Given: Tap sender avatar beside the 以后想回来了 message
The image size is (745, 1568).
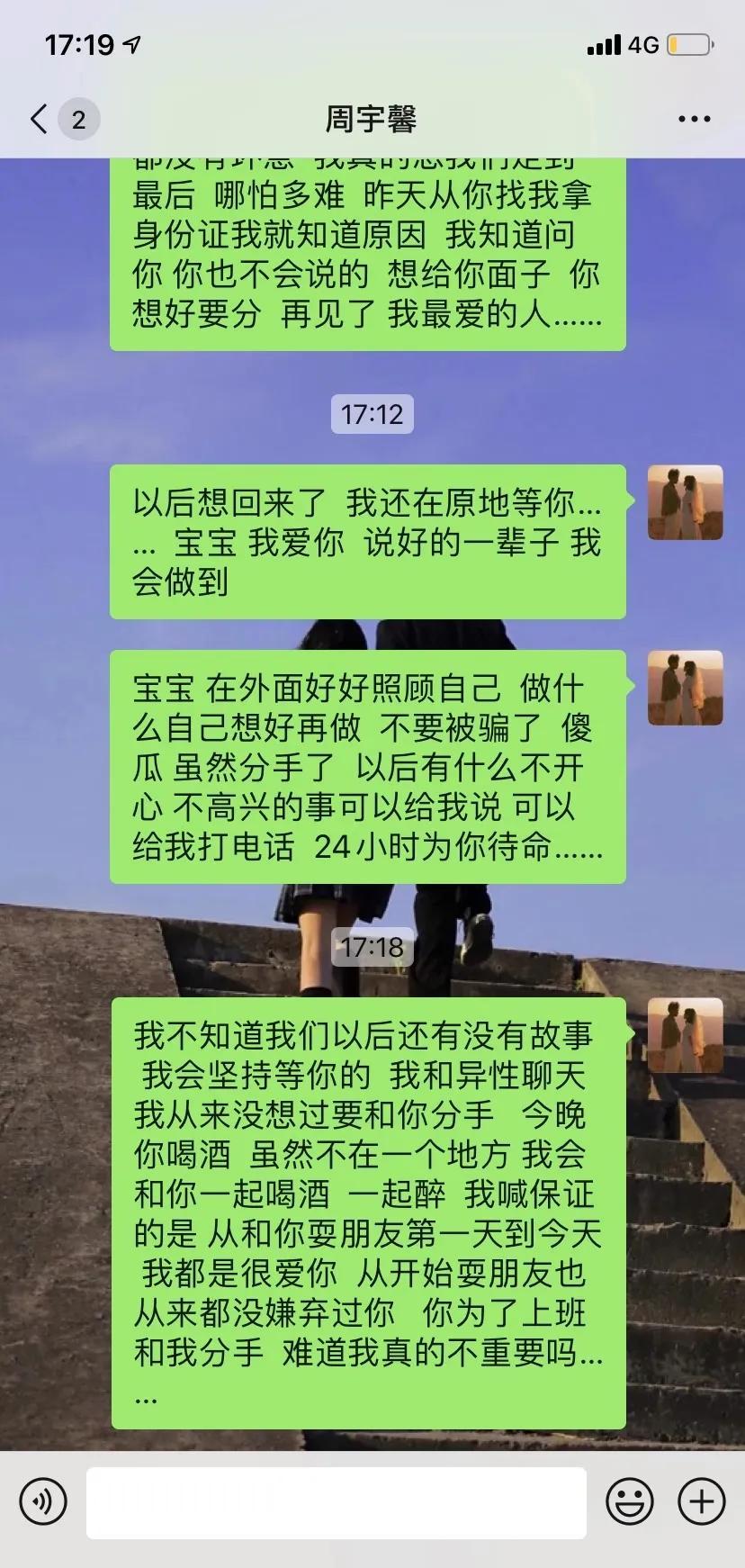Looking at the screenshot, I should click(685, 502).
